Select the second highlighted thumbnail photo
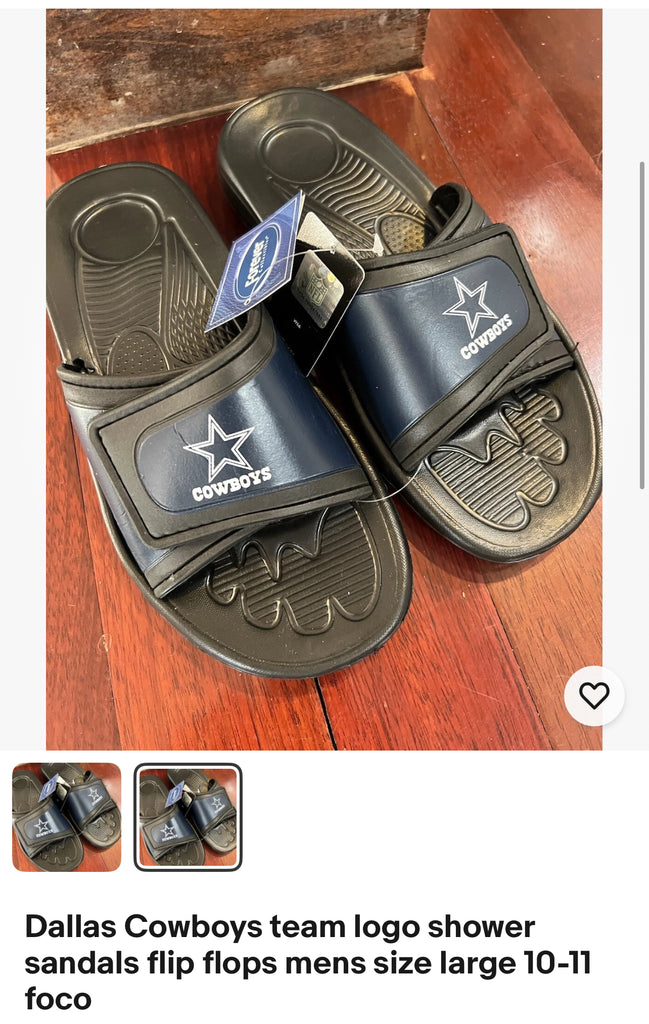 (x=188, y=817)
